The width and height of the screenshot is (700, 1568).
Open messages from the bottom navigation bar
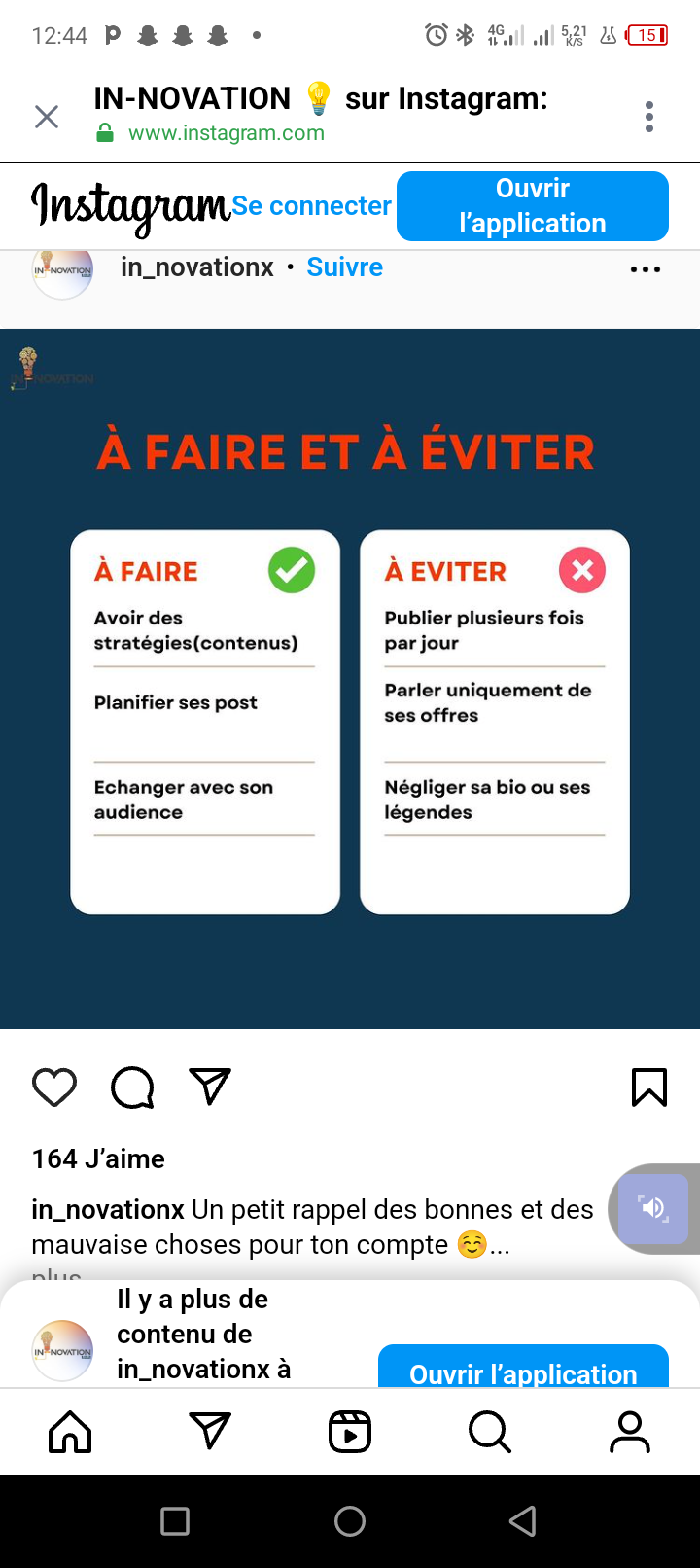coord(210,1432)
